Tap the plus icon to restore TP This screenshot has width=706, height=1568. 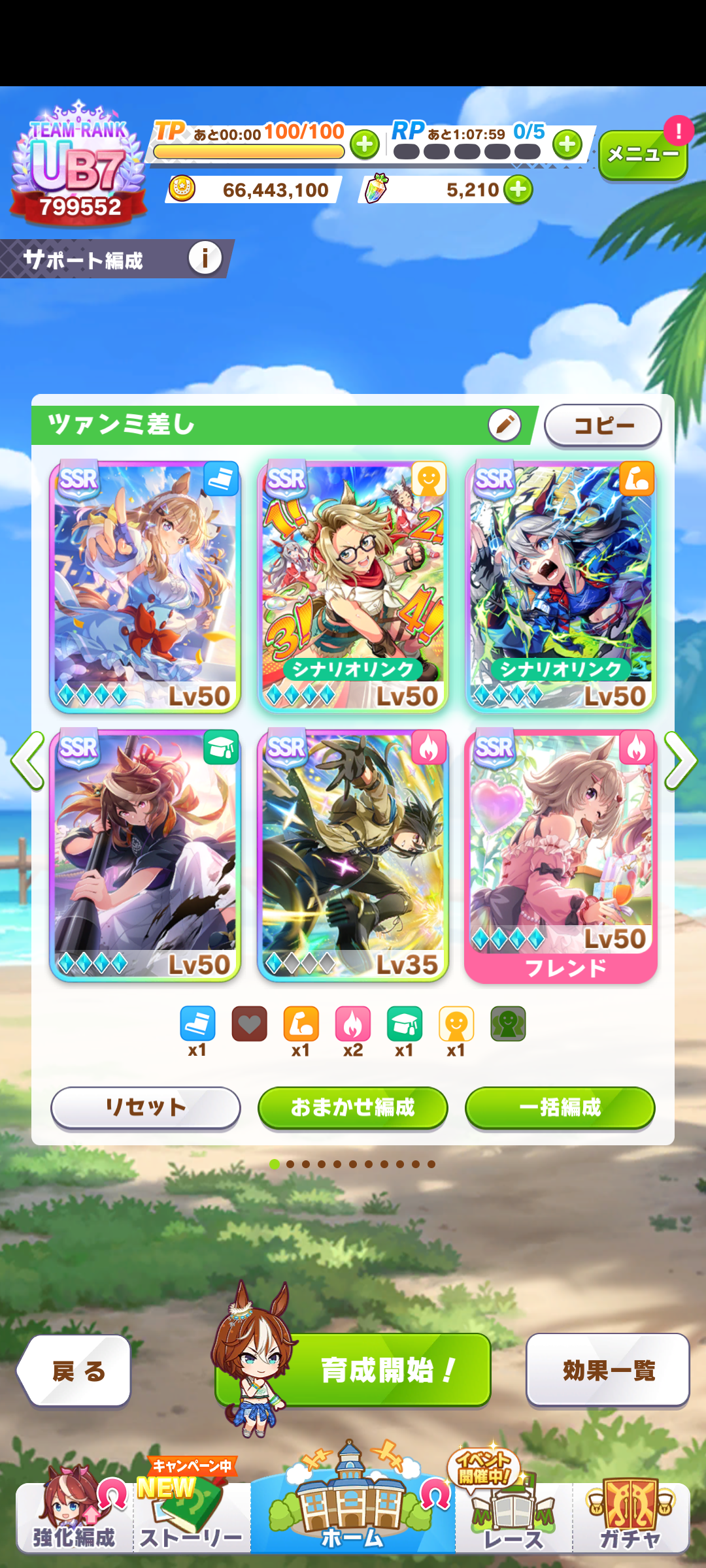pyautogui.click(x=365, y=144)
